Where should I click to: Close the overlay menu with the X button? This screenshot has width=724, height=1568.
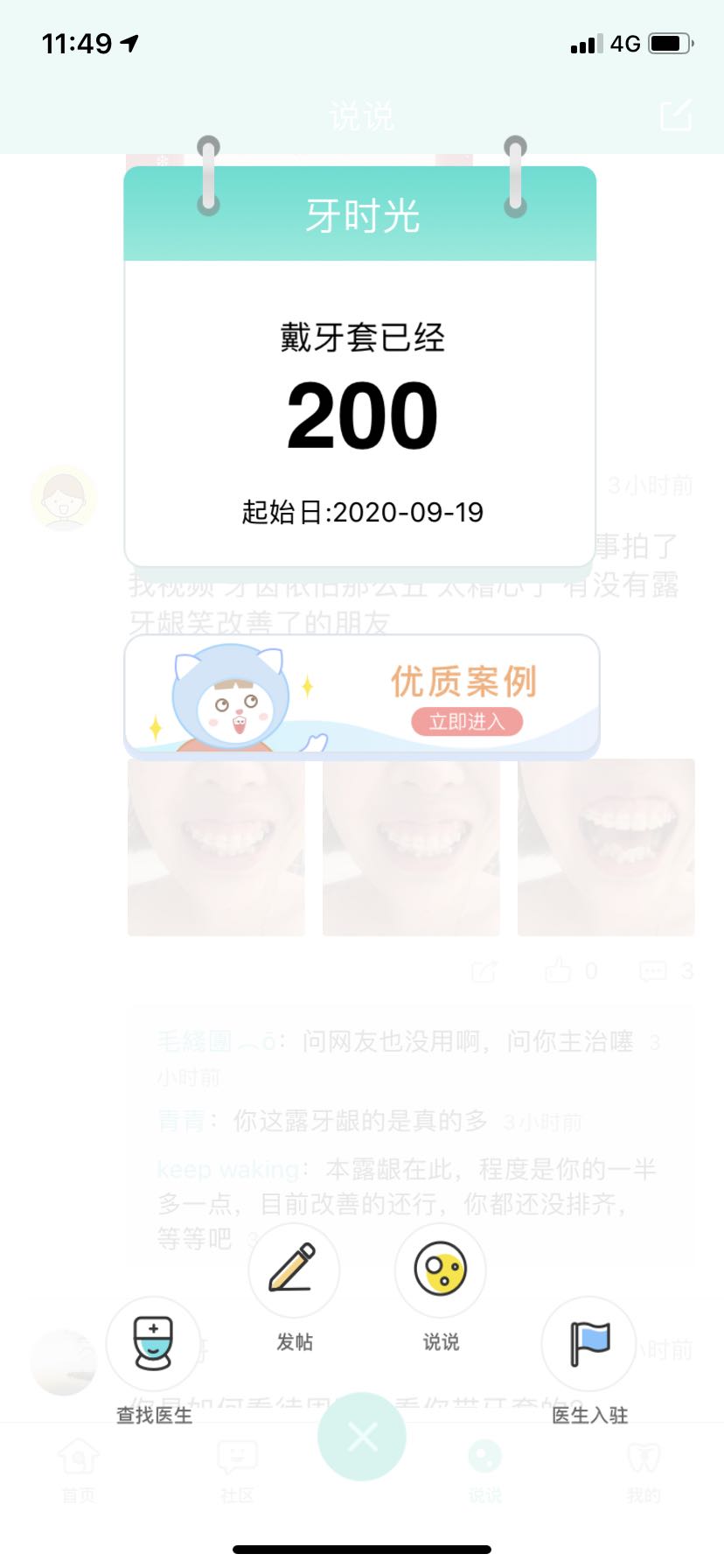[362, 1436]
